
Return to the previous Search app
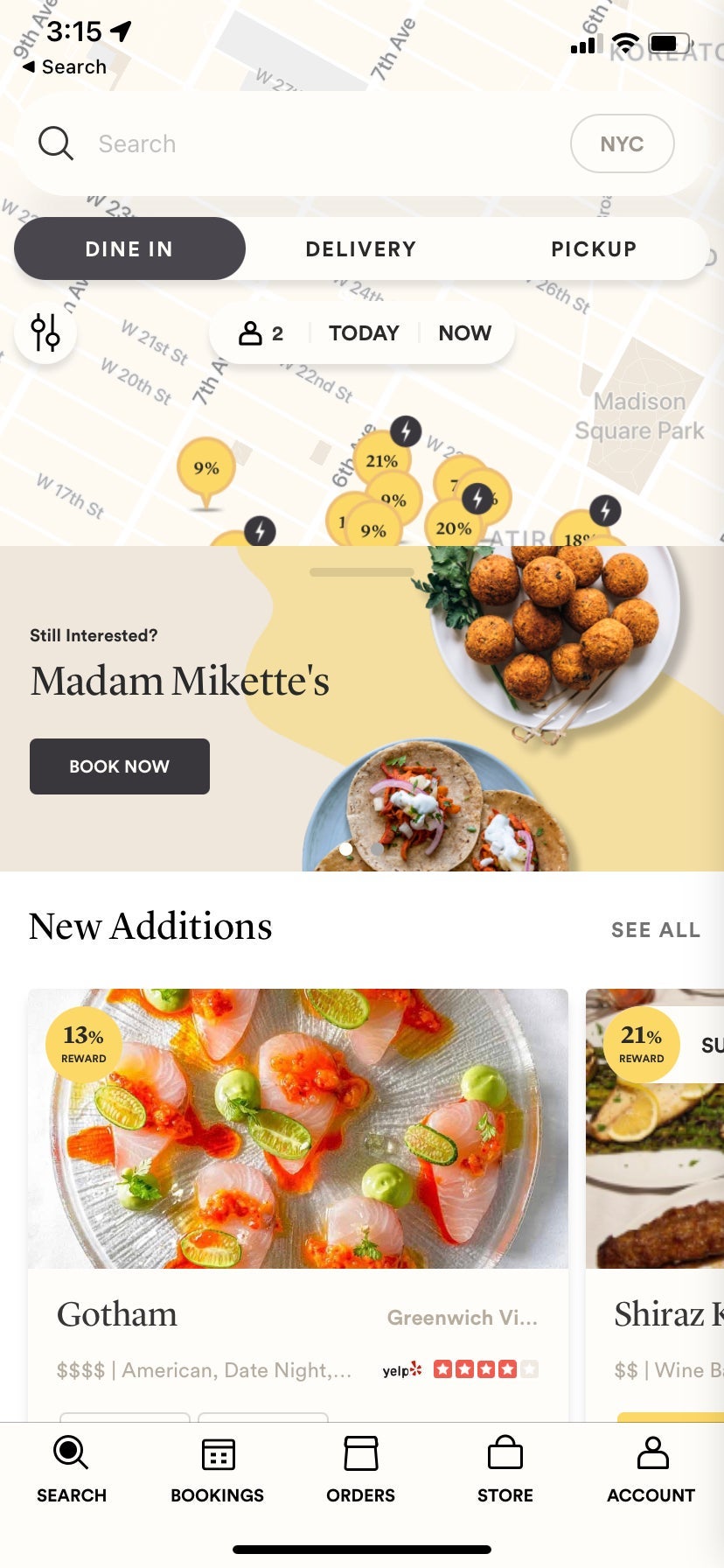click(x=65, y=66)
